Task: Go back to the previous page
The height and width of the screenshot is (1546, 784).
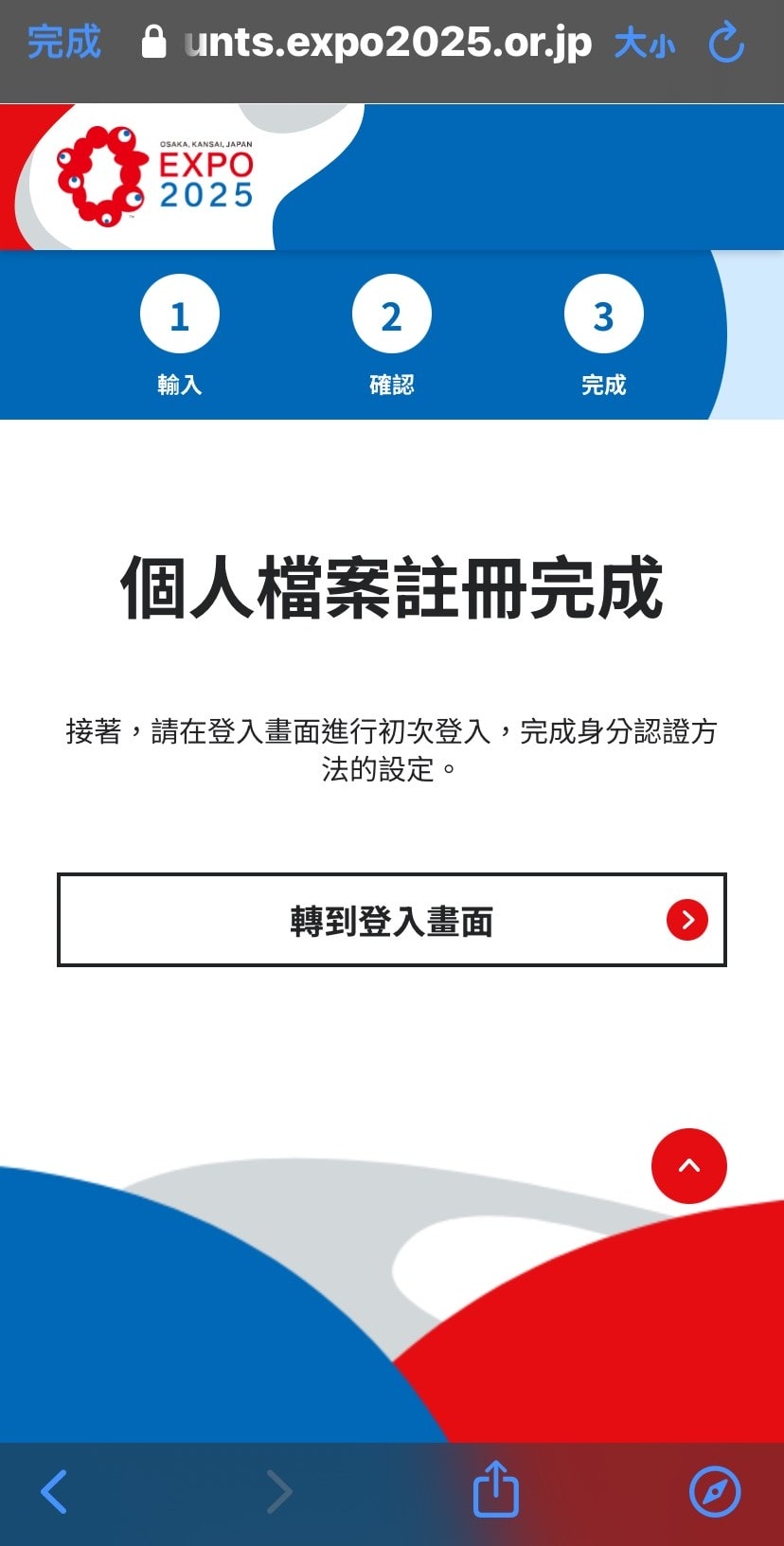Action: click(x=55, y=1492)
